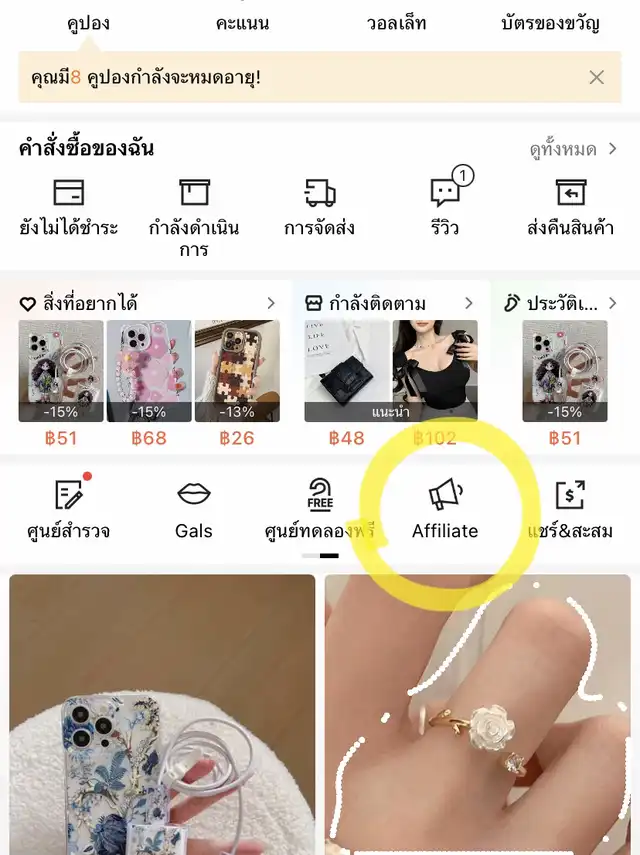Dismiss the expiring coupons banner
Image resolution: width=640 pixels, height=855 pixels.
point(596,77)
